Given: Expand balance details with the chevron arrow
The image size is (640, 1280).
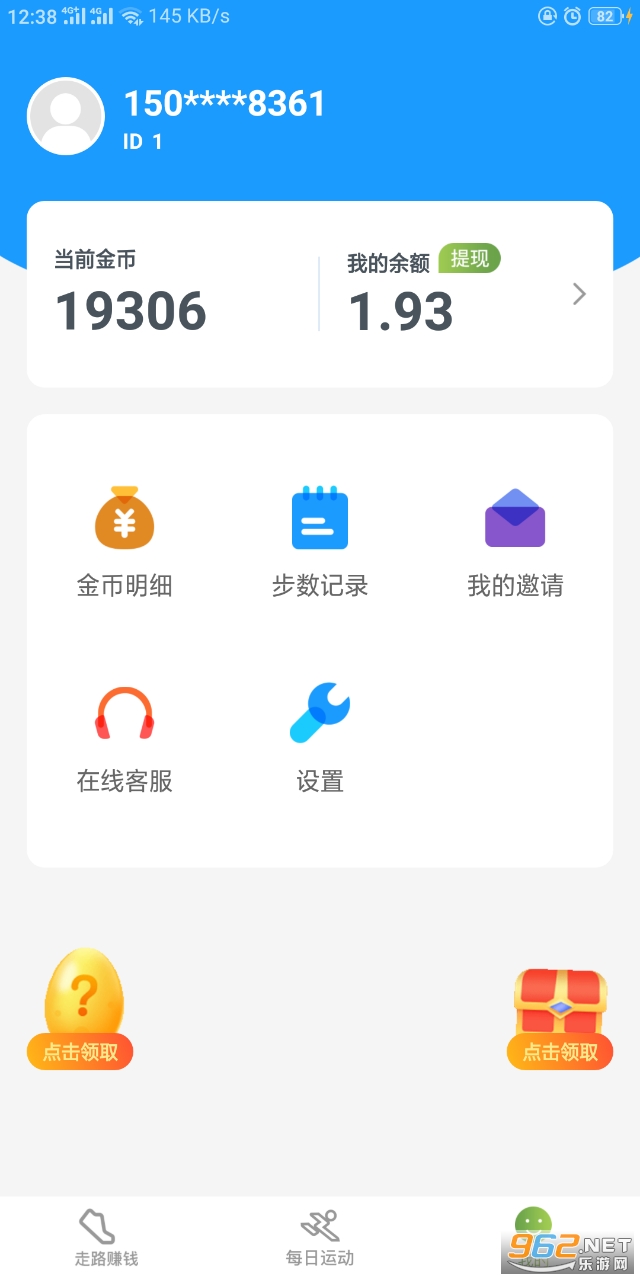Looking at the screenshot, I should [579, 294].
